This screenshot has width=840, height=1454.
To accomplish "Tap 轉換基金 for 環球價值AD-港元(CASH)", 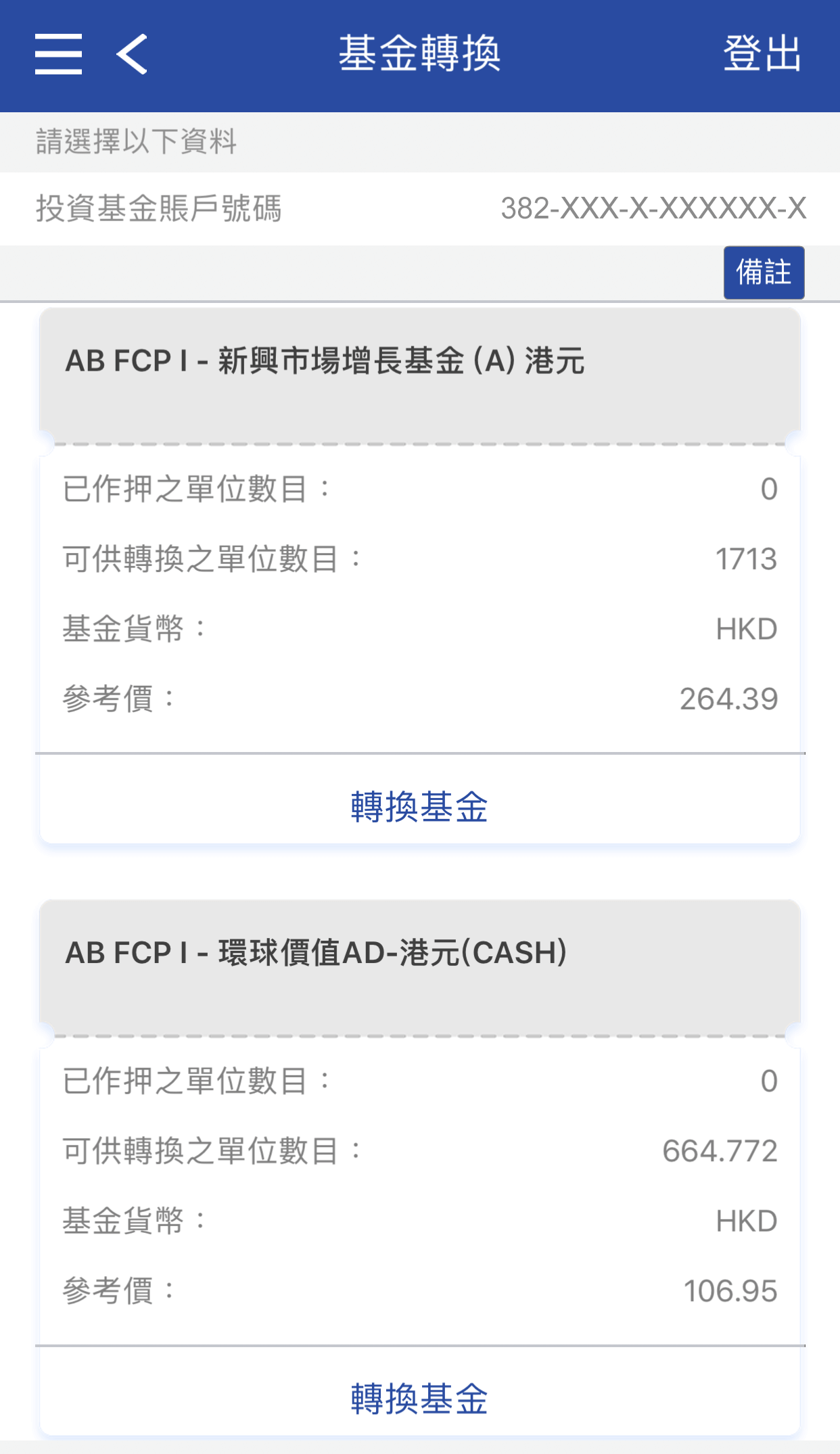I will click(x=419, y=1398).
